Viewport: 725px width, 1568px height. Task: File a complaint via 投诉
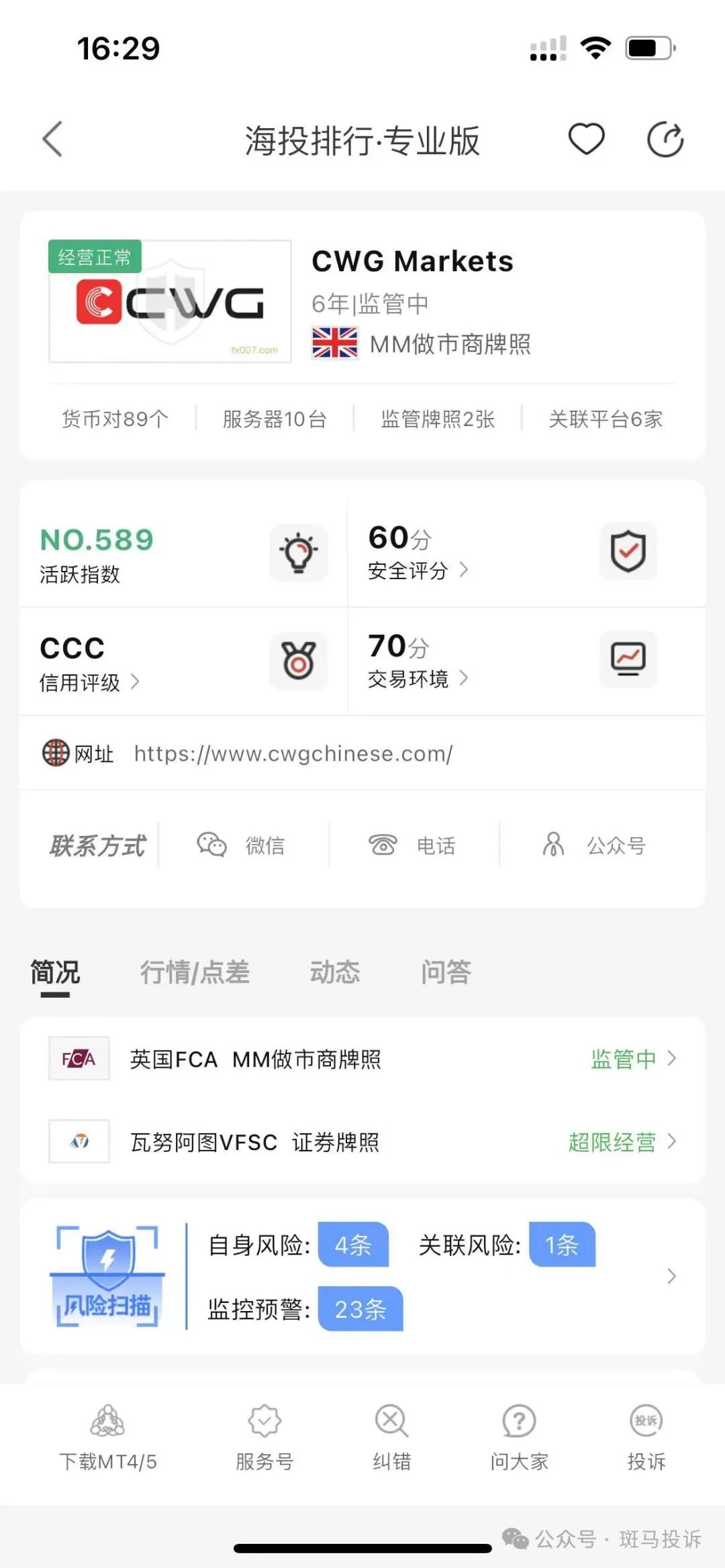click(646, 1437)
